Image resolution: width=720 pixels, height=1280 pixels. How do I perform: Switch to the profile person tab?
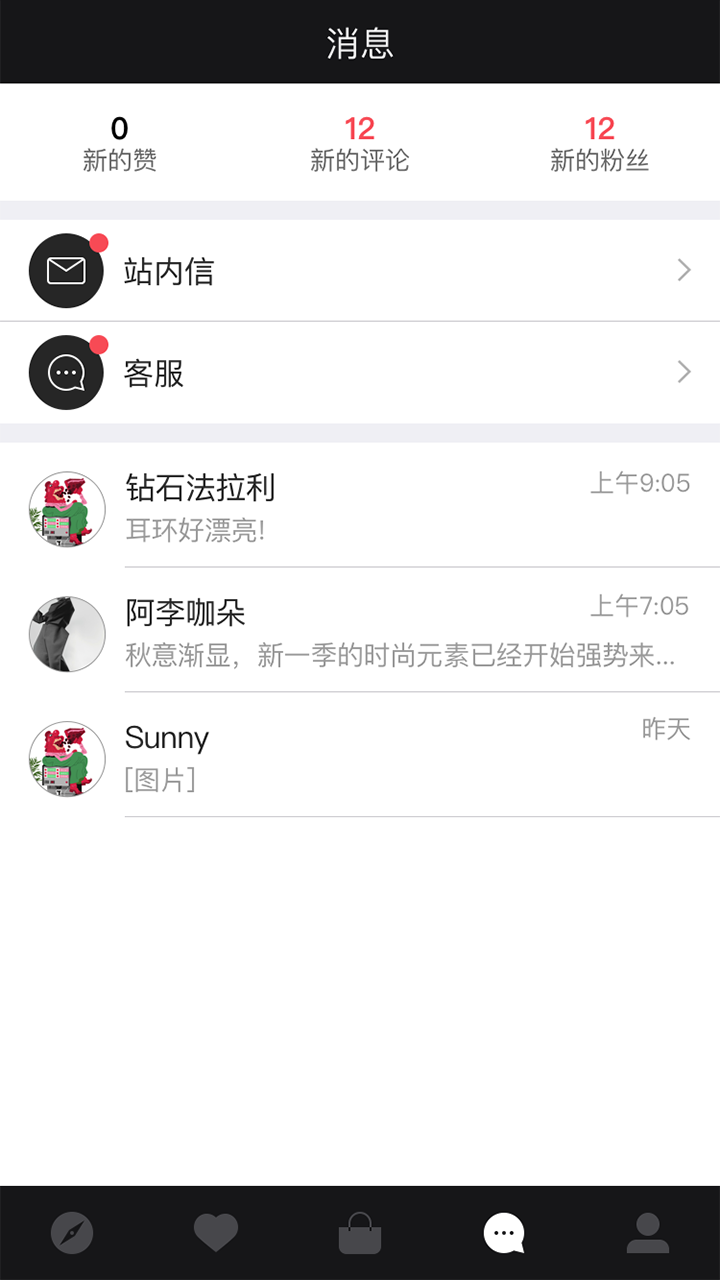648,1233
